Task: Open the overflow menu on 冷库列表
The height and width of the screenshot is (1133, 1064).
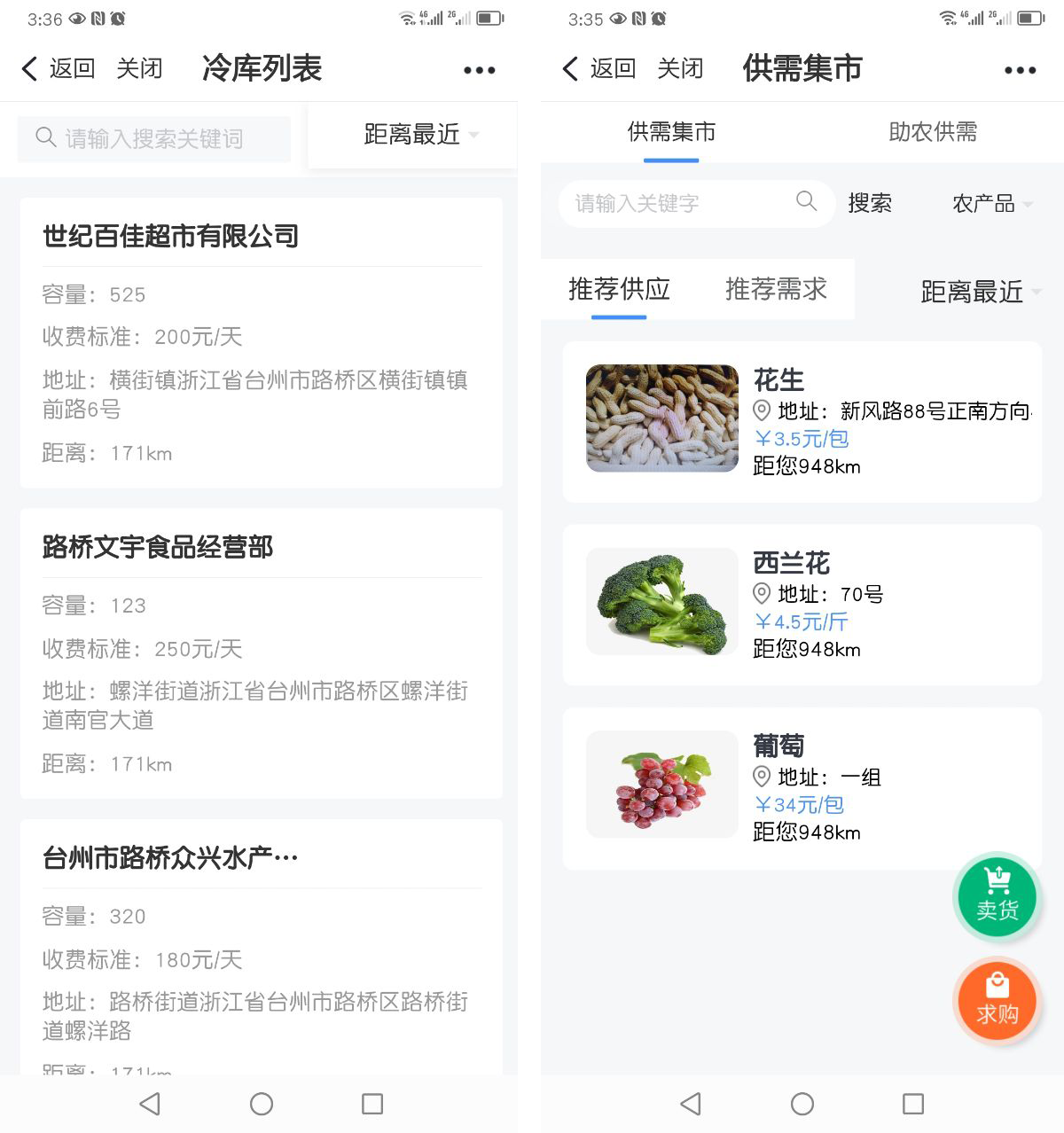Action: [x=479, y=70]
